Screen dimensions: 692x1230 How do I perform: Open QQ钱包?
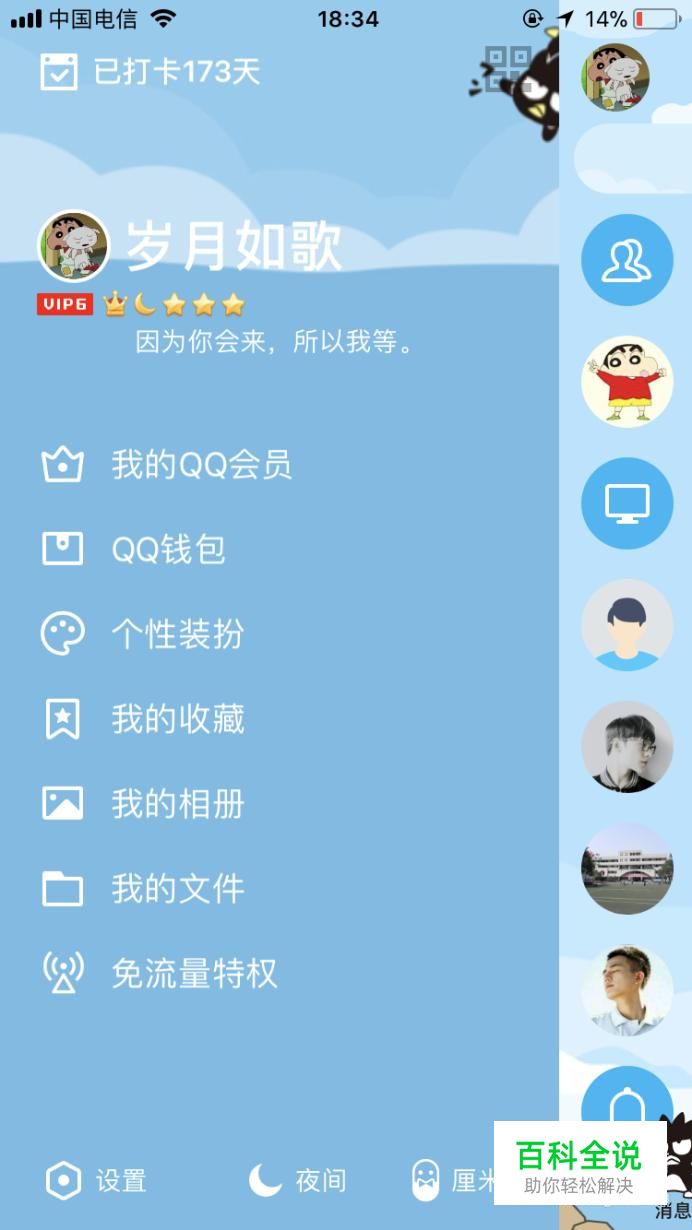pyautogui.click(x=133, y=549)
